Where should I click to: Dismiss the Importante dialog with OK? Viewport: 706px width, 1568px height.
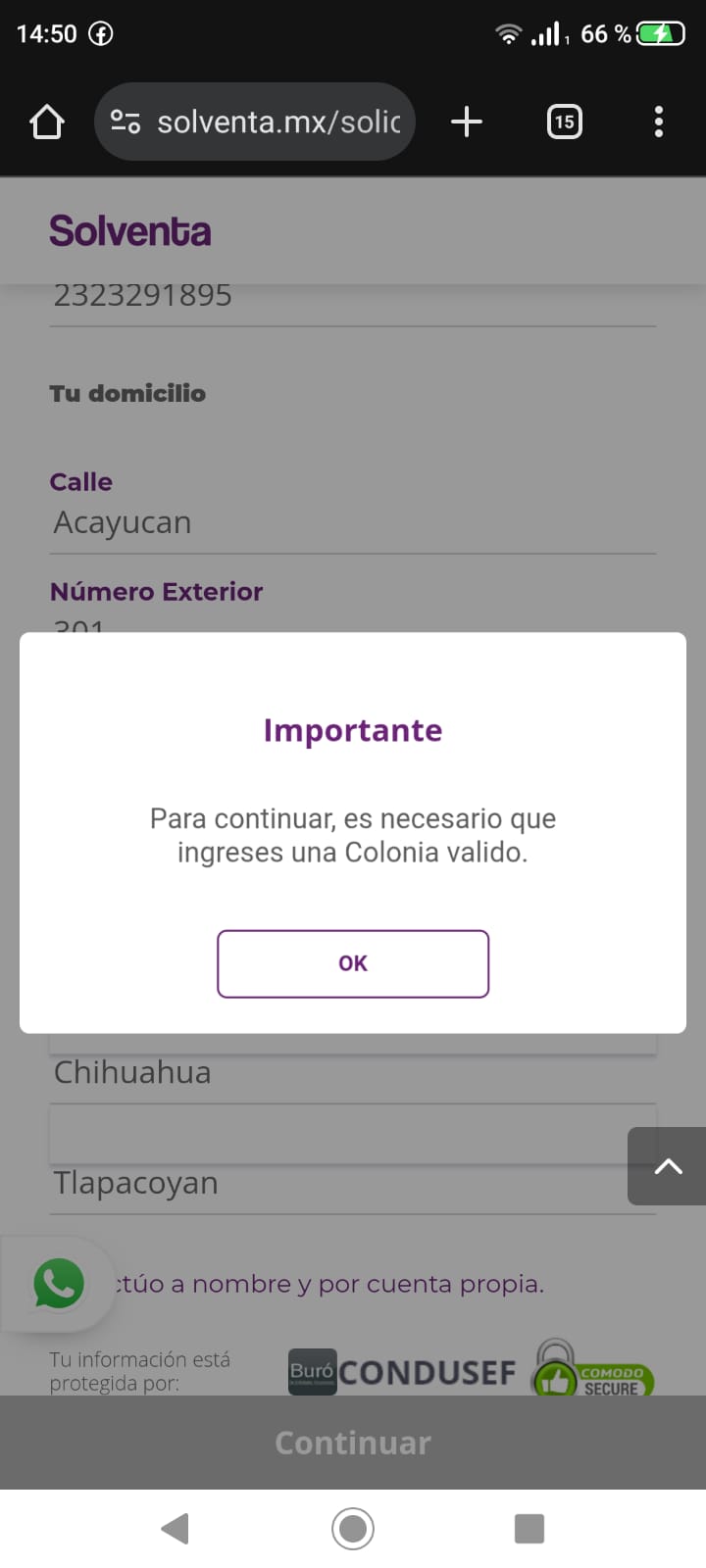(353, 963)
